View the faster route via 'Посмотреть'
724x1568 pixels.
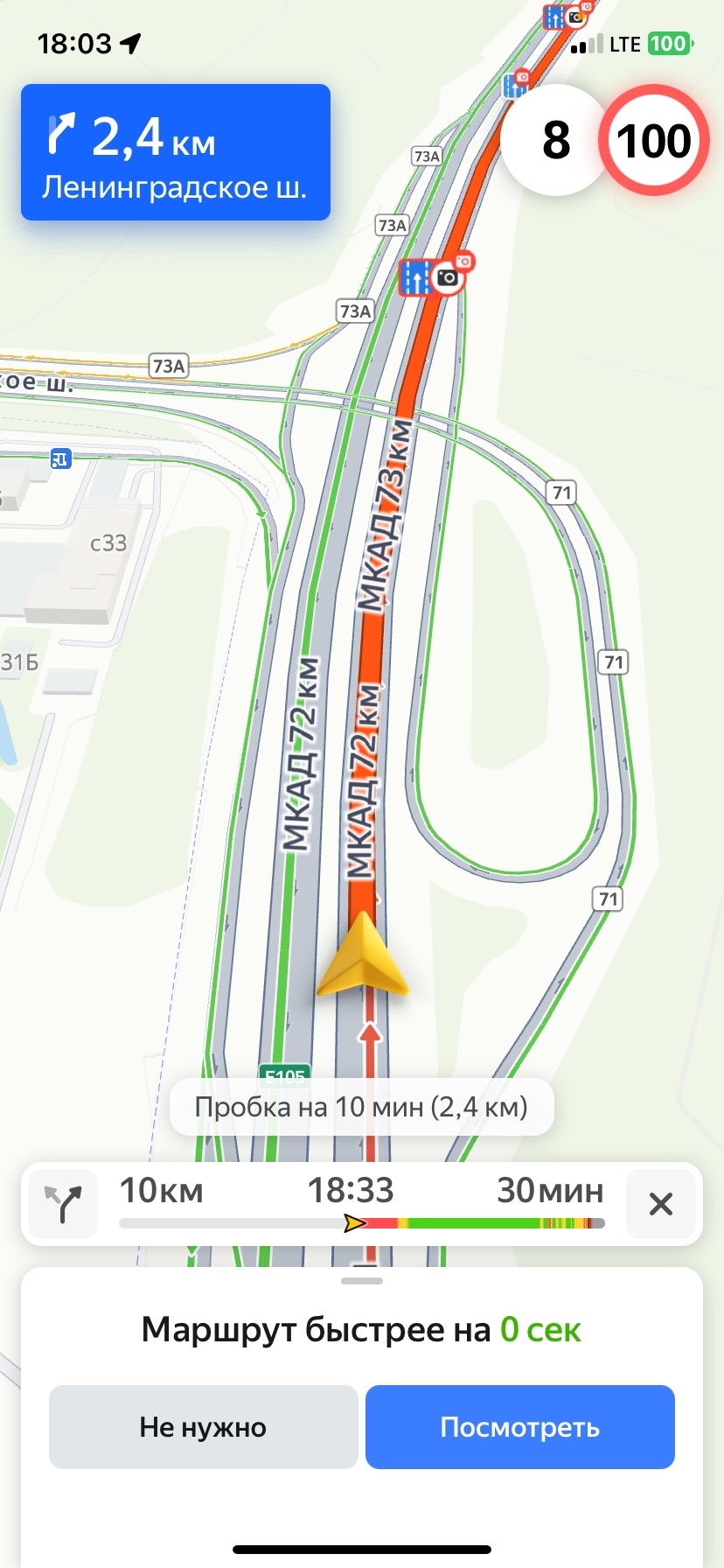click(519, 1426)
